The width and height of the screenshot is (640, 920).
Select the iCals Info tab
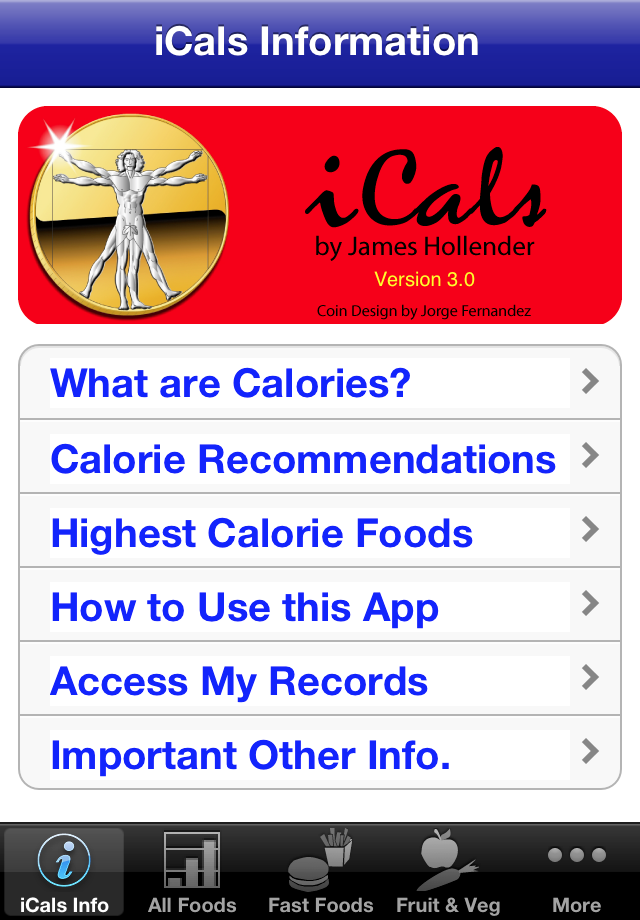point(64,872)
